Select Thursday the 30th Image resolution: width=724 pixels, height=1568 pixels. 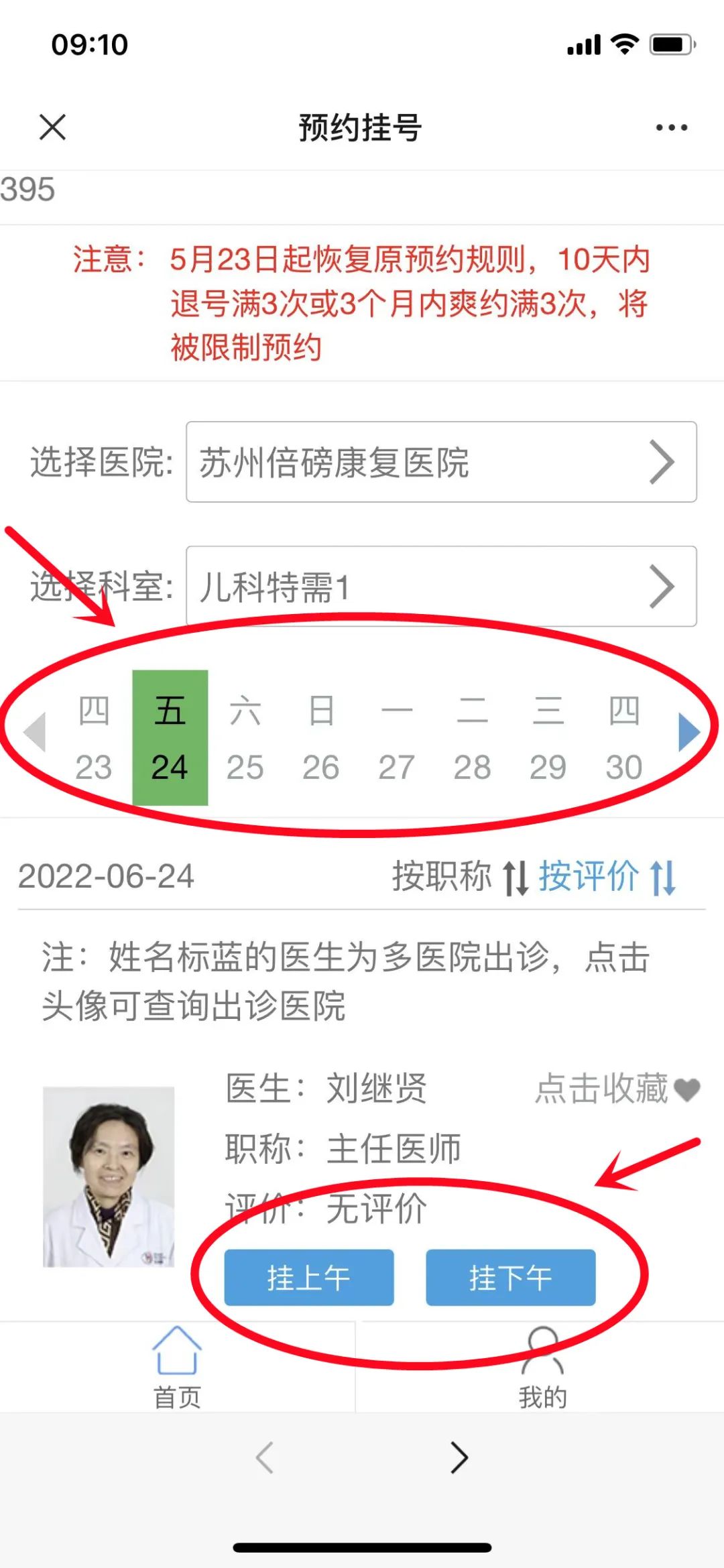tap(623, 737)
